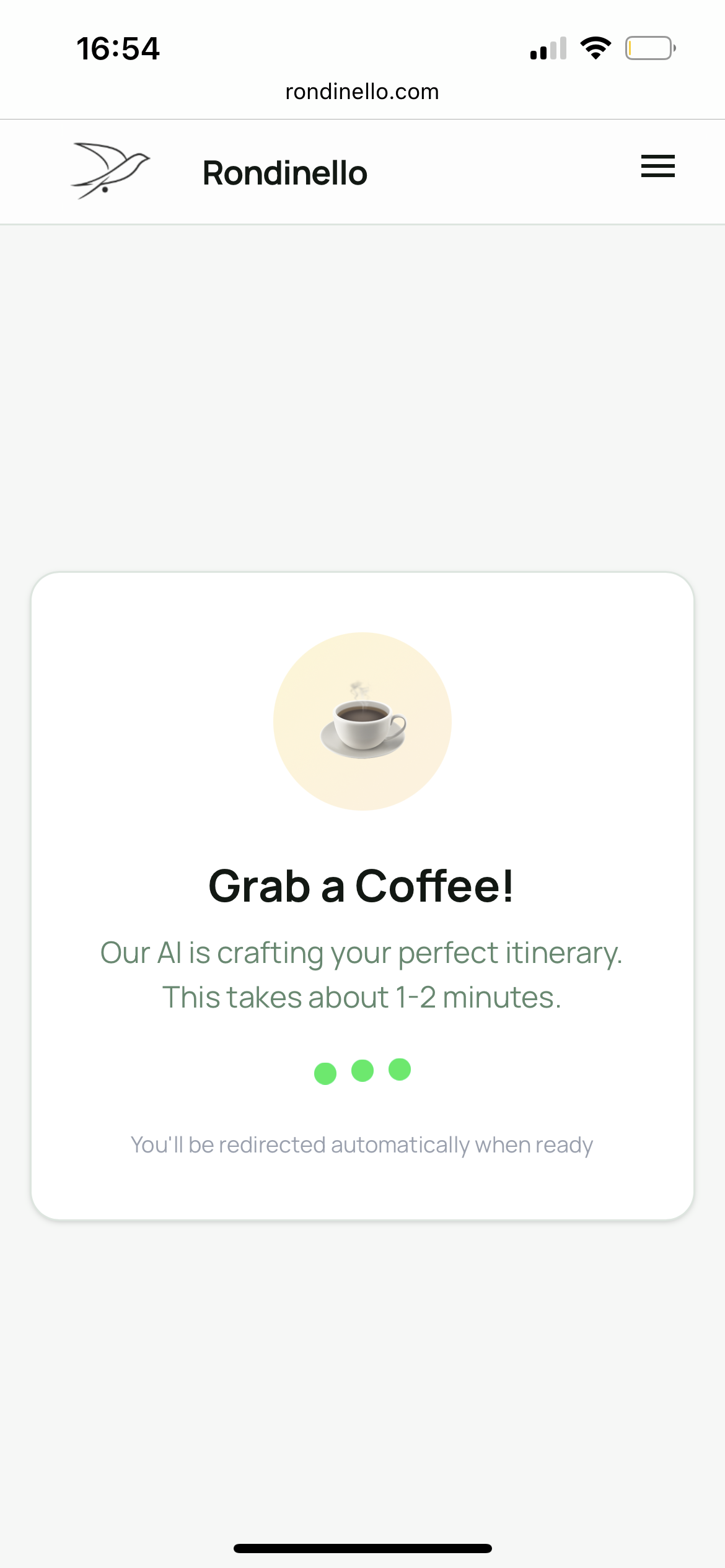
Task: Open the hamburger menu
Action: point(657,167)
